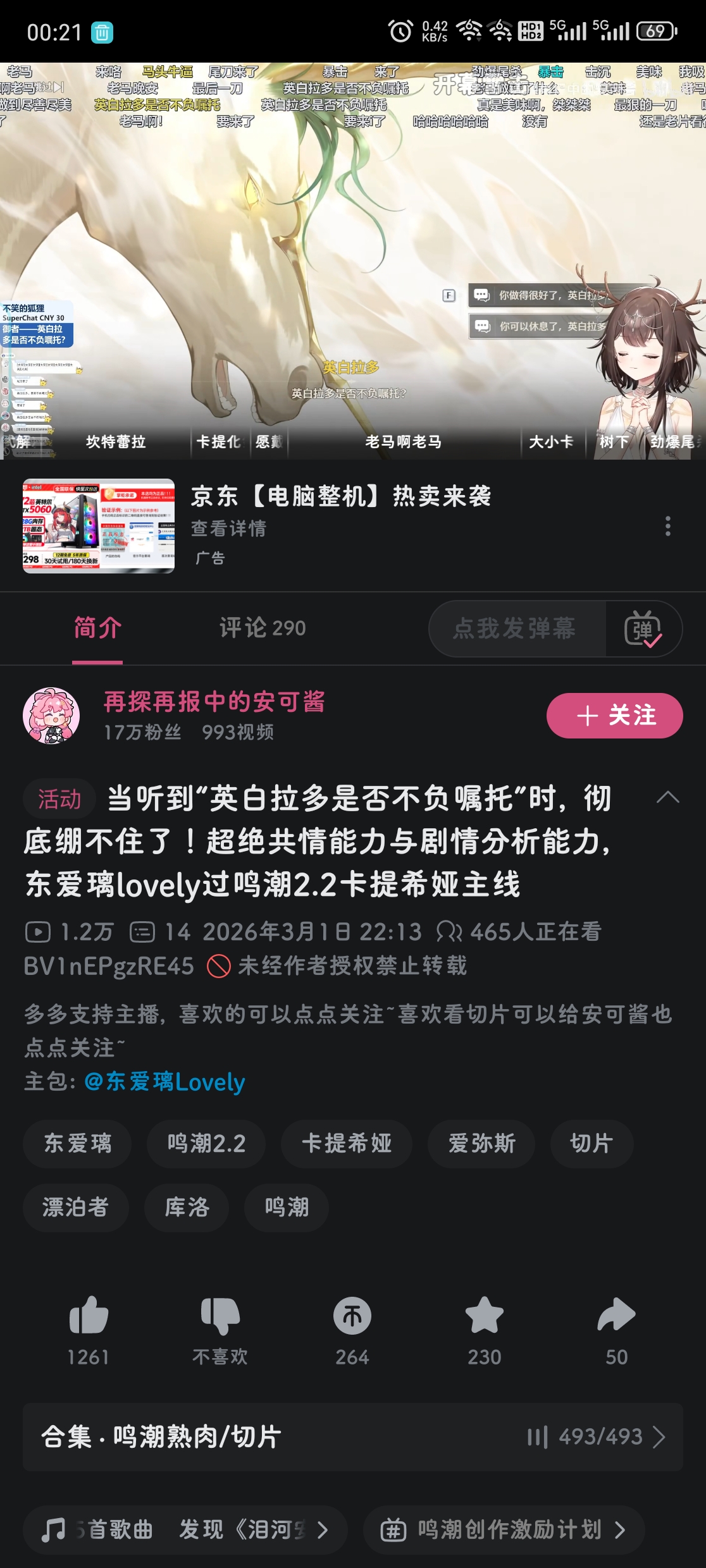This screenshot has height=1568, width=706.
Task: Follow 再探再报中的安可酱 with 关注 button
Action: click(614, 716)
